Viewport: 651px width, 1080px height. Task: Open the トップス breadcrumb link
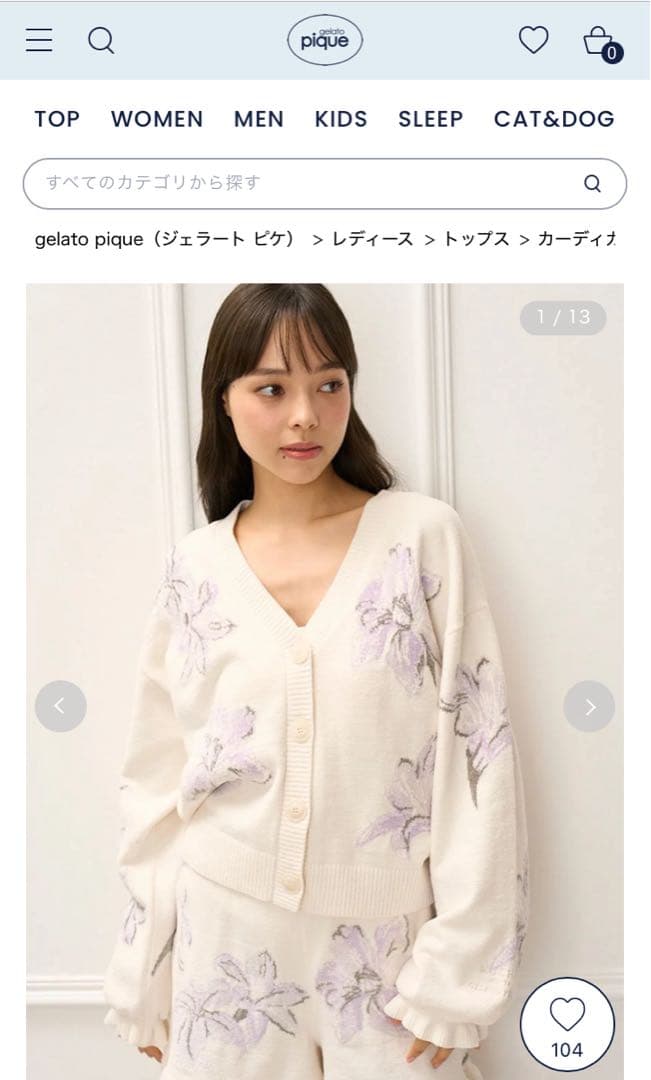(x=476, y=240)
